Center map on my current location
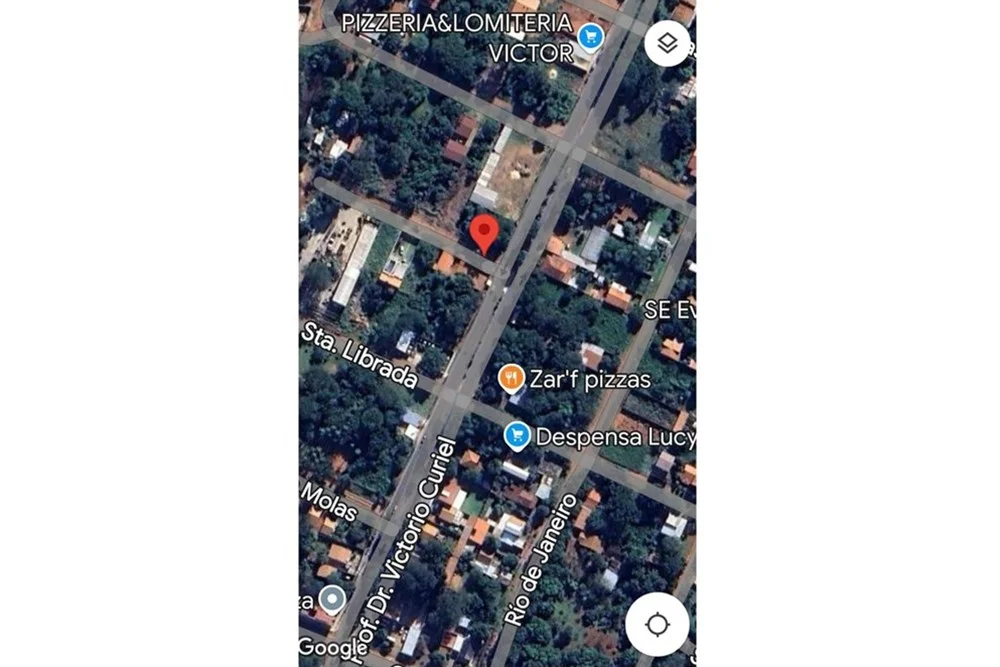The image size is (1000, 667). tap(657, 624)
